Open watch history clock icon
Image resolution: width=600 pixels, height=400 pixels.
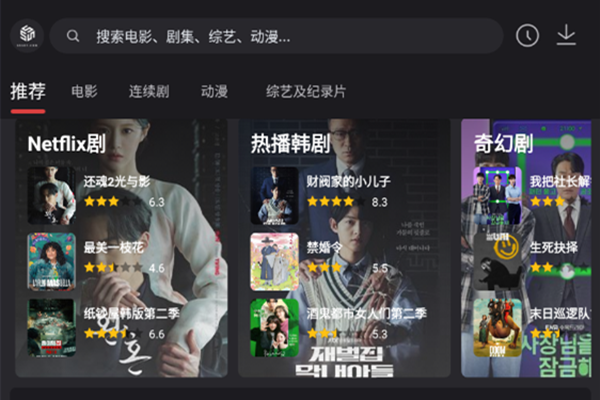pos(527,36)
